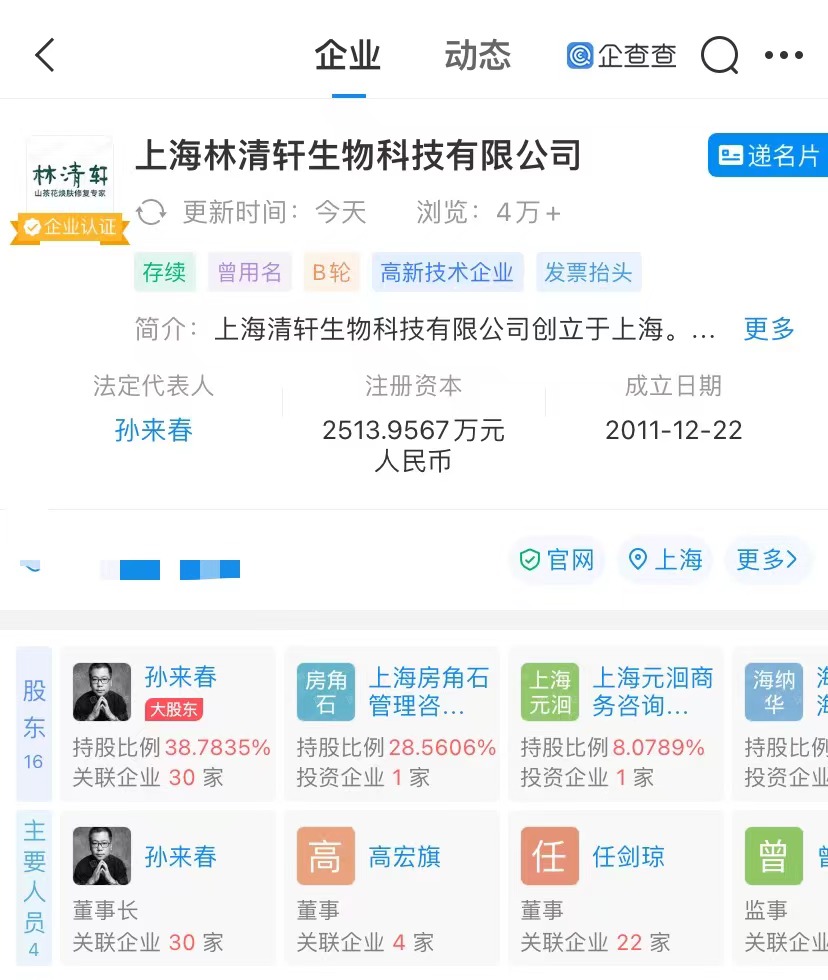This screenshot has width=828, height=980.
Task: Switch to the 动态 tab
Action: [x=477, y=55]
